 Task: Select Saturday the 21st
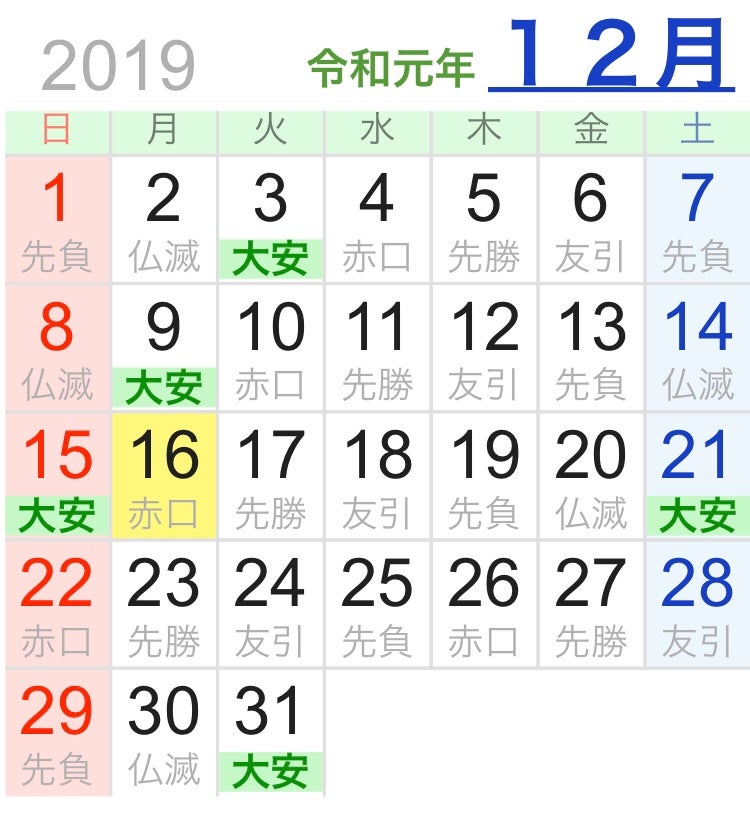[x=697, y=475]
